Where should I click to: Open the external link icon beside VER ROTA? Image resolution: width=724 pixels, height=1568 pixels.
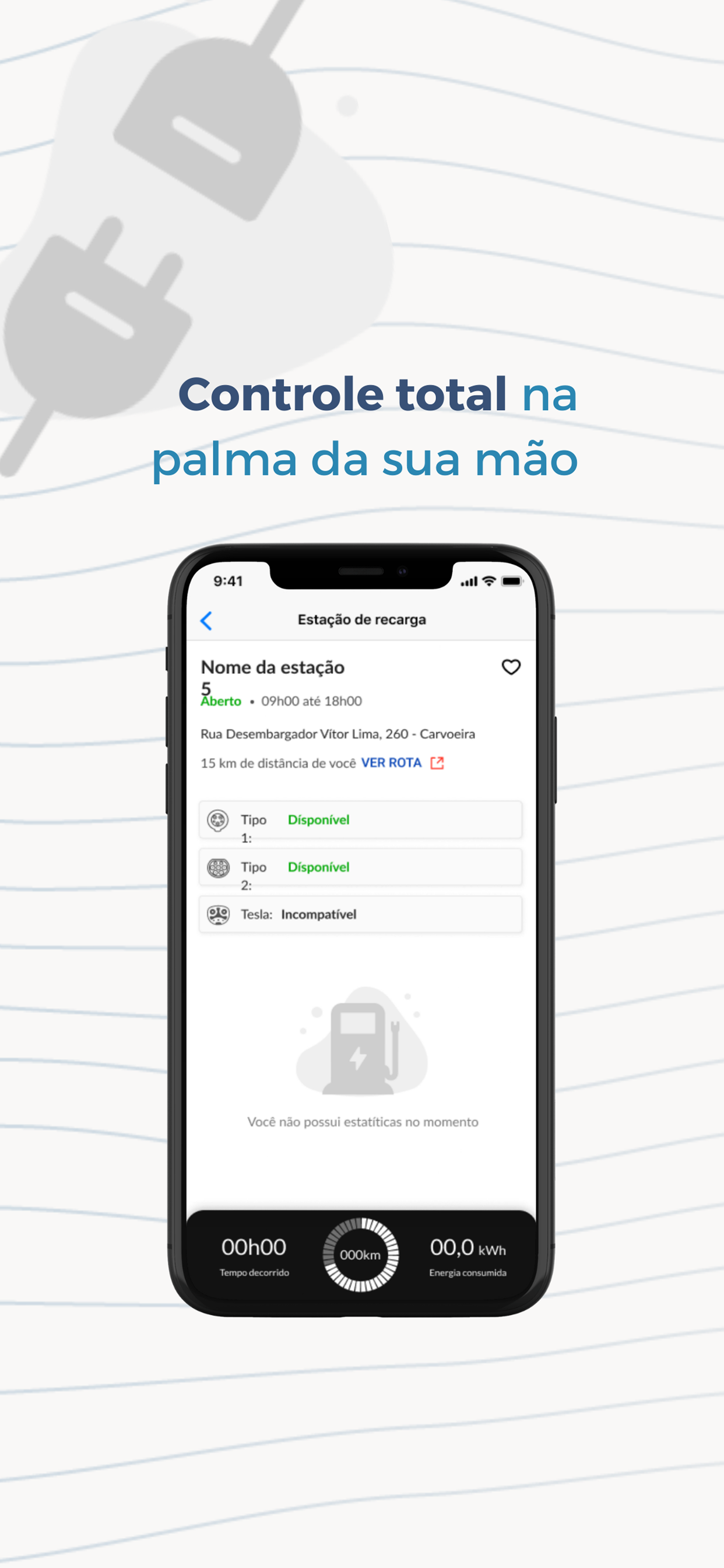tap(437, 762)
